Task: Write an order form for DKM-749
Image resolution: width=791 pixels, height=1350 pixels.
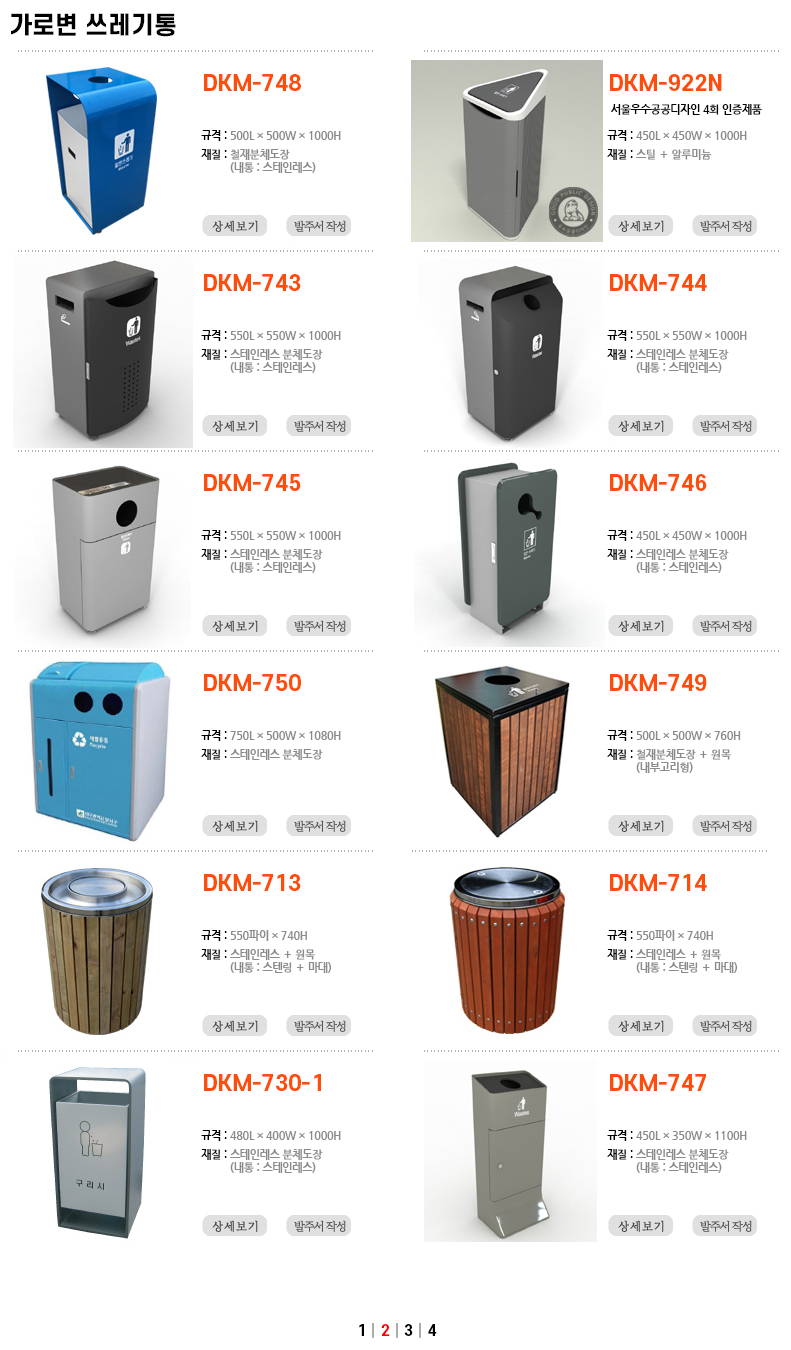Action: [724, 826]
